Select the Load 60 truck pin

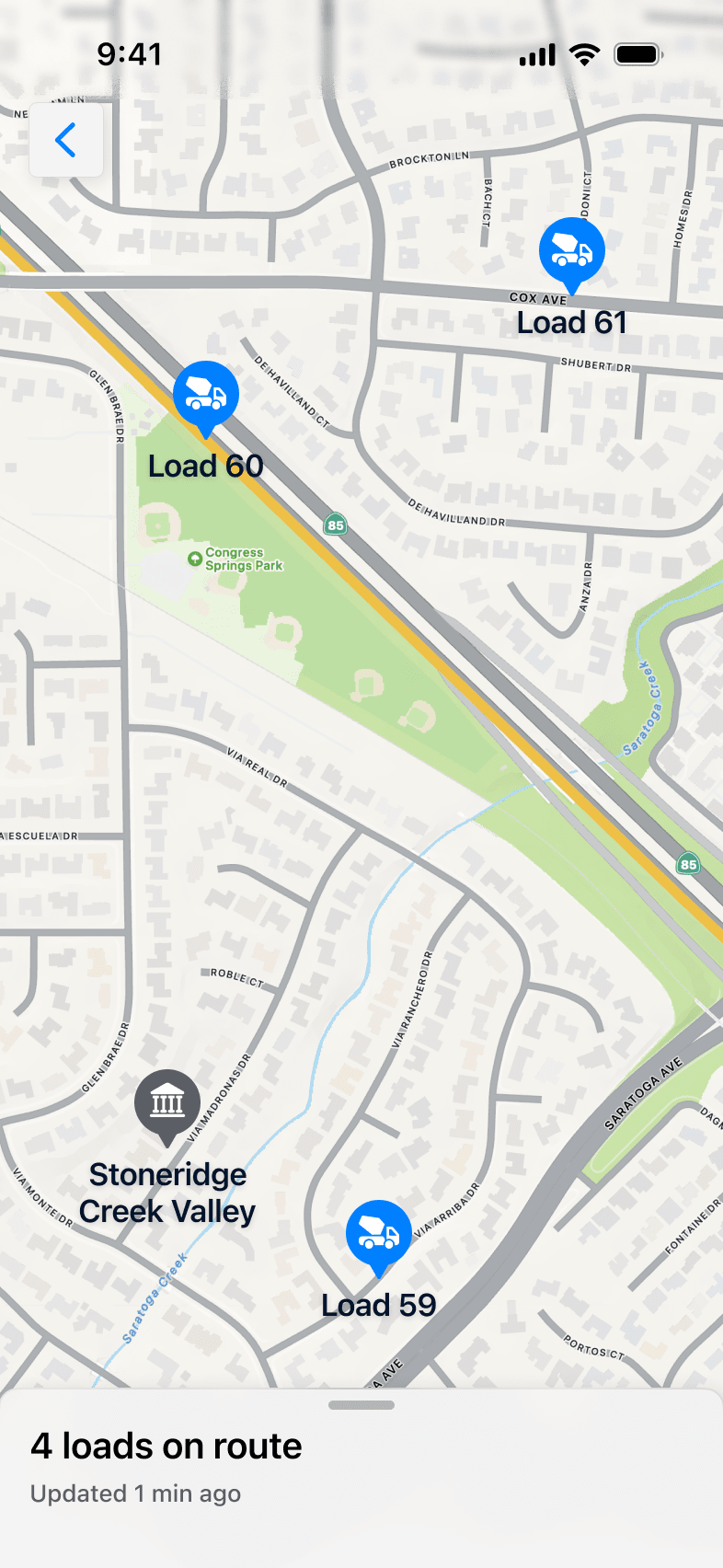click(x=205, y=395)
